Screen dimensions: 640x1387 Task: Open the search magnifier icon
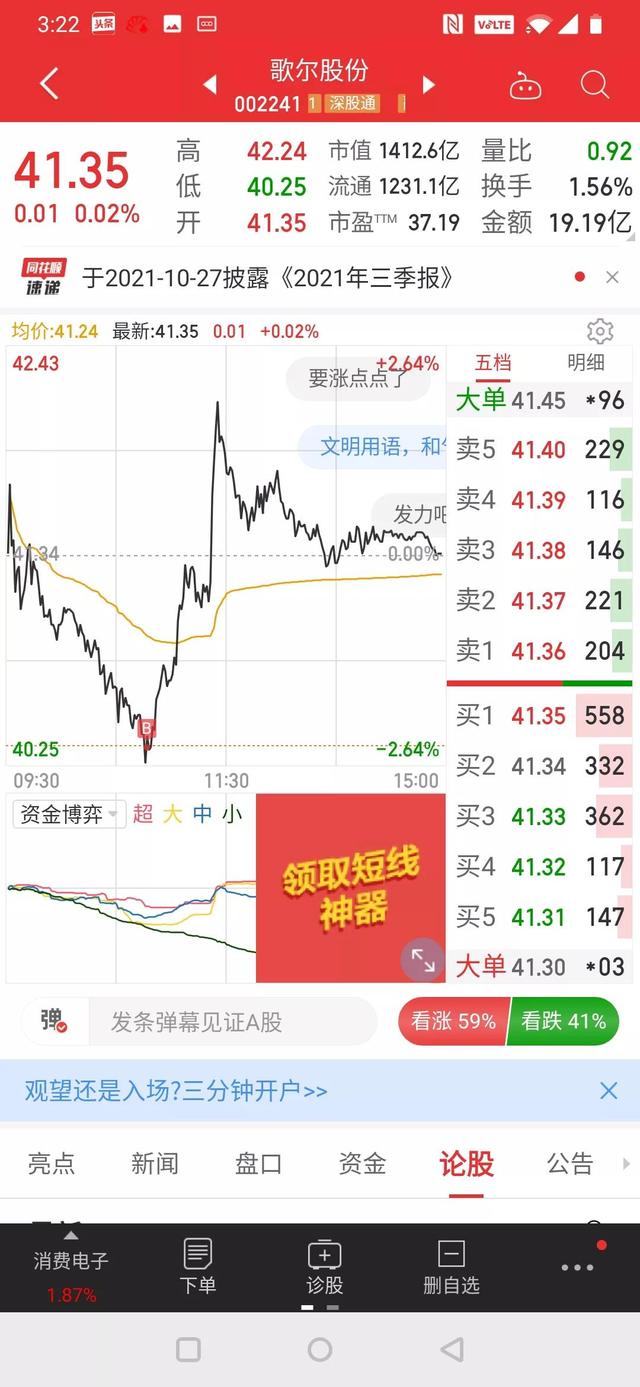594,84
